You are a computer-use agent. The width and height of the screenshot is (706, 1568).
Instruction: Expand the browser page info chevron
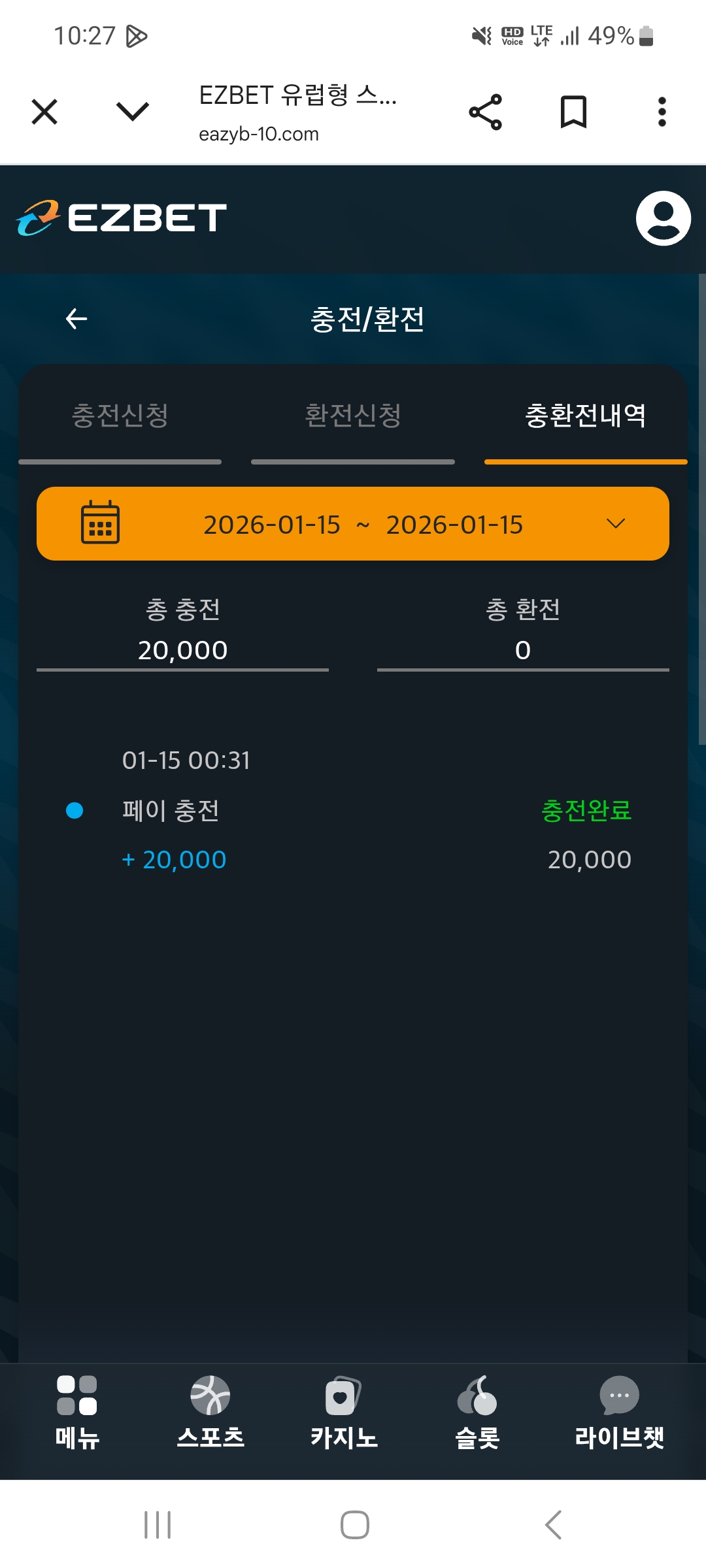click(133, 112)
